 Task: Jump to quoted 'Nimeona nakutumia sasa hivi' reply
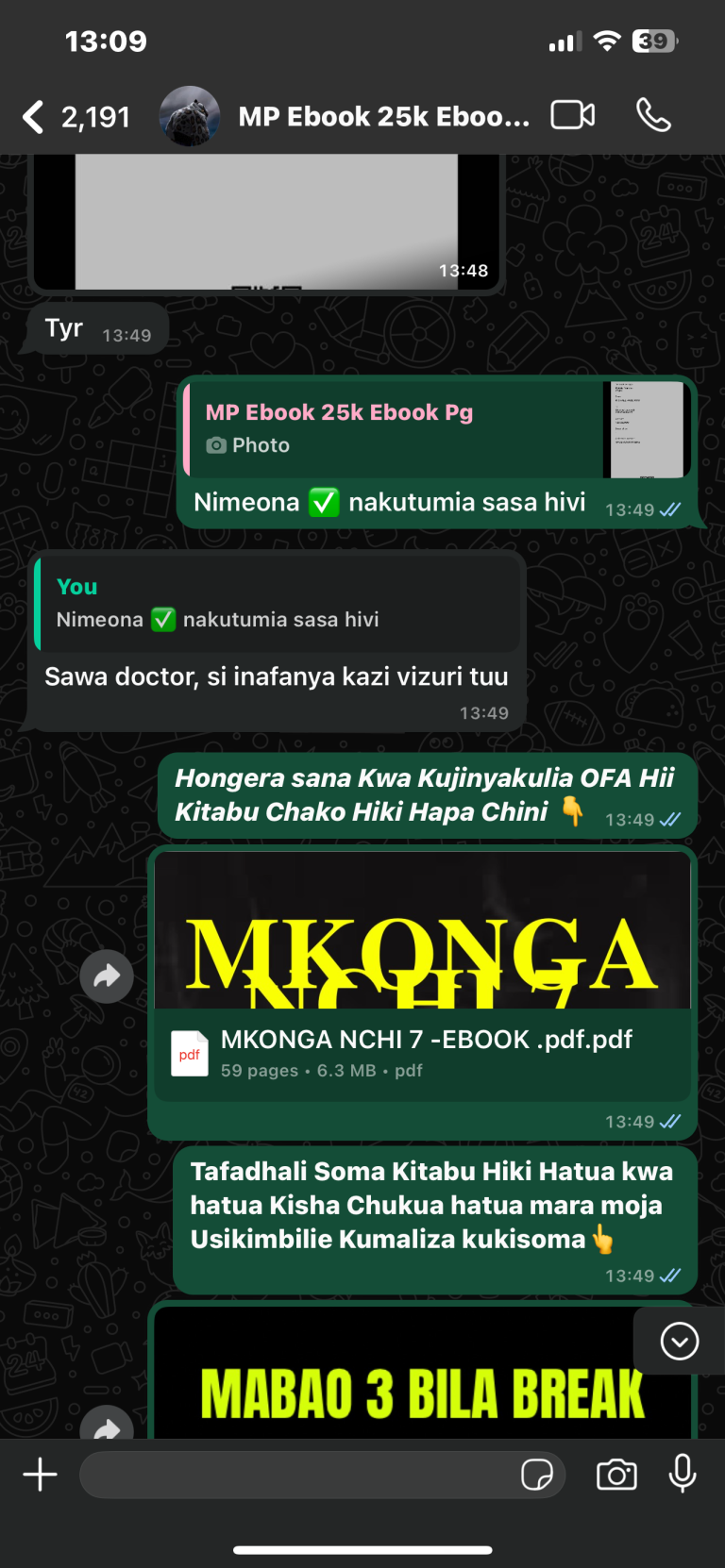pyautogui.click(x=278, y=604)
